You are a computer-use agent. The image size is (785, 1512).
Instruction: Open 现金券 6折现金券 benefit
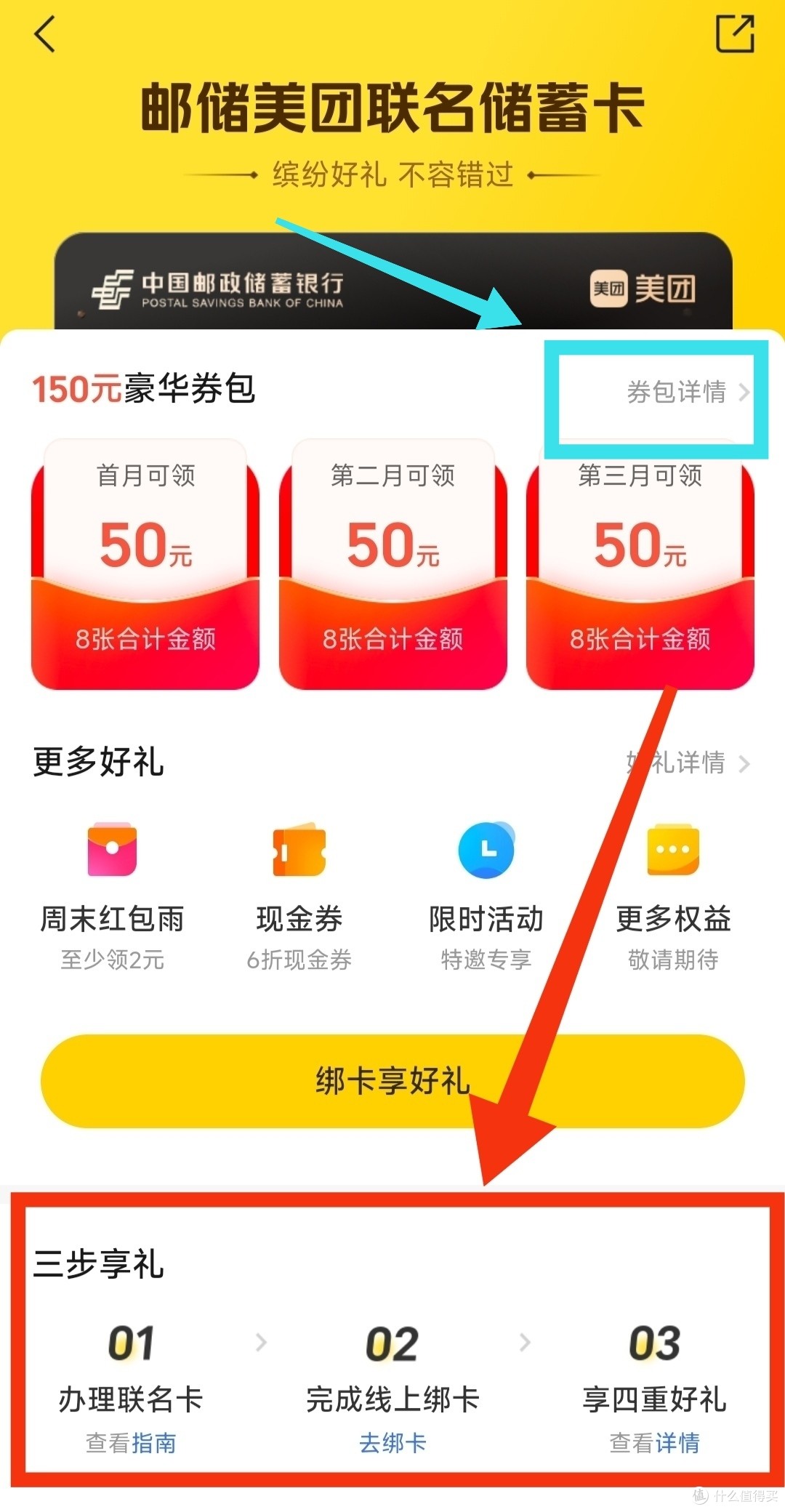(x=299, y=894)
